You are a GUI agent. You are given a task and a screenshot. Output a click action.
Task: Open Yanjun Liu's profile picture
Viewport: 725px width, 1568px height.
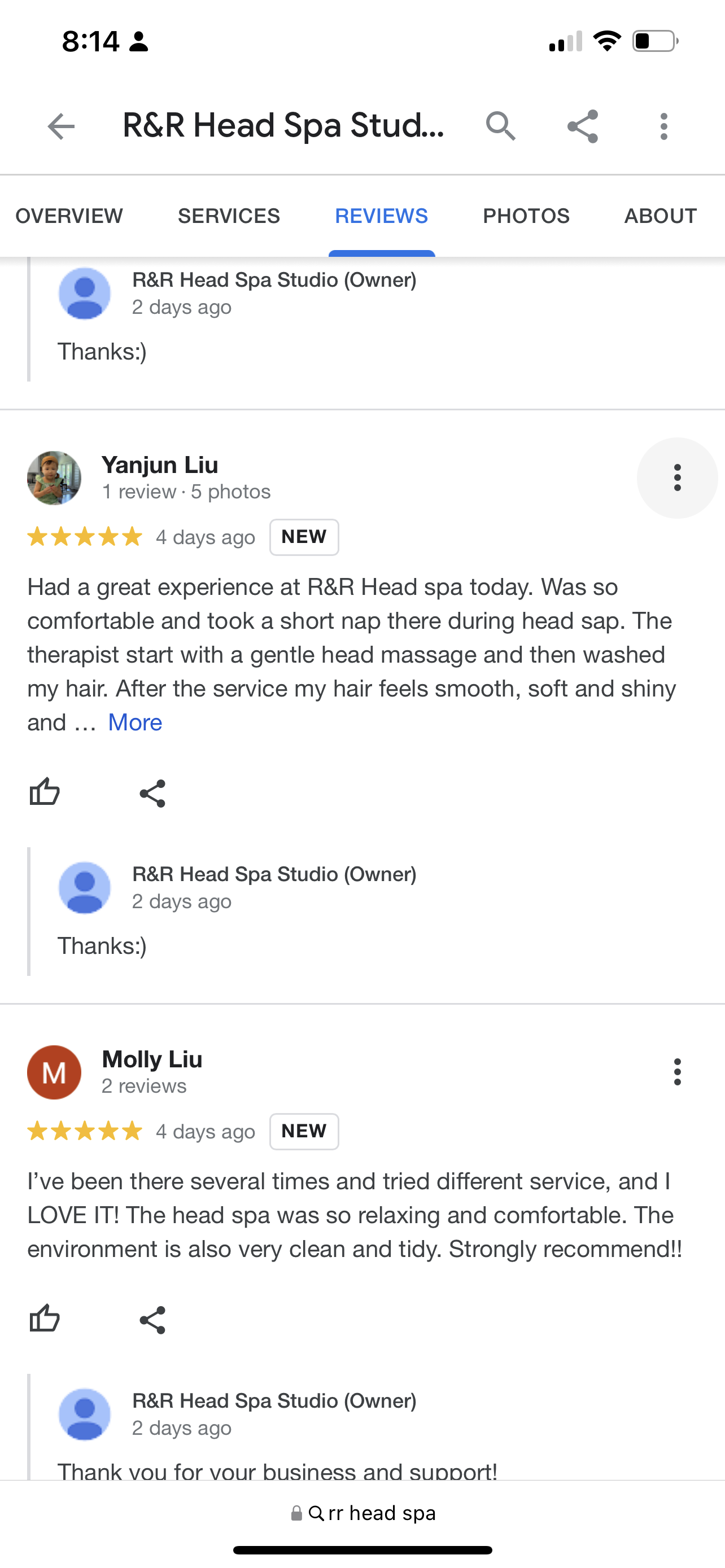(x=54, y=478)
